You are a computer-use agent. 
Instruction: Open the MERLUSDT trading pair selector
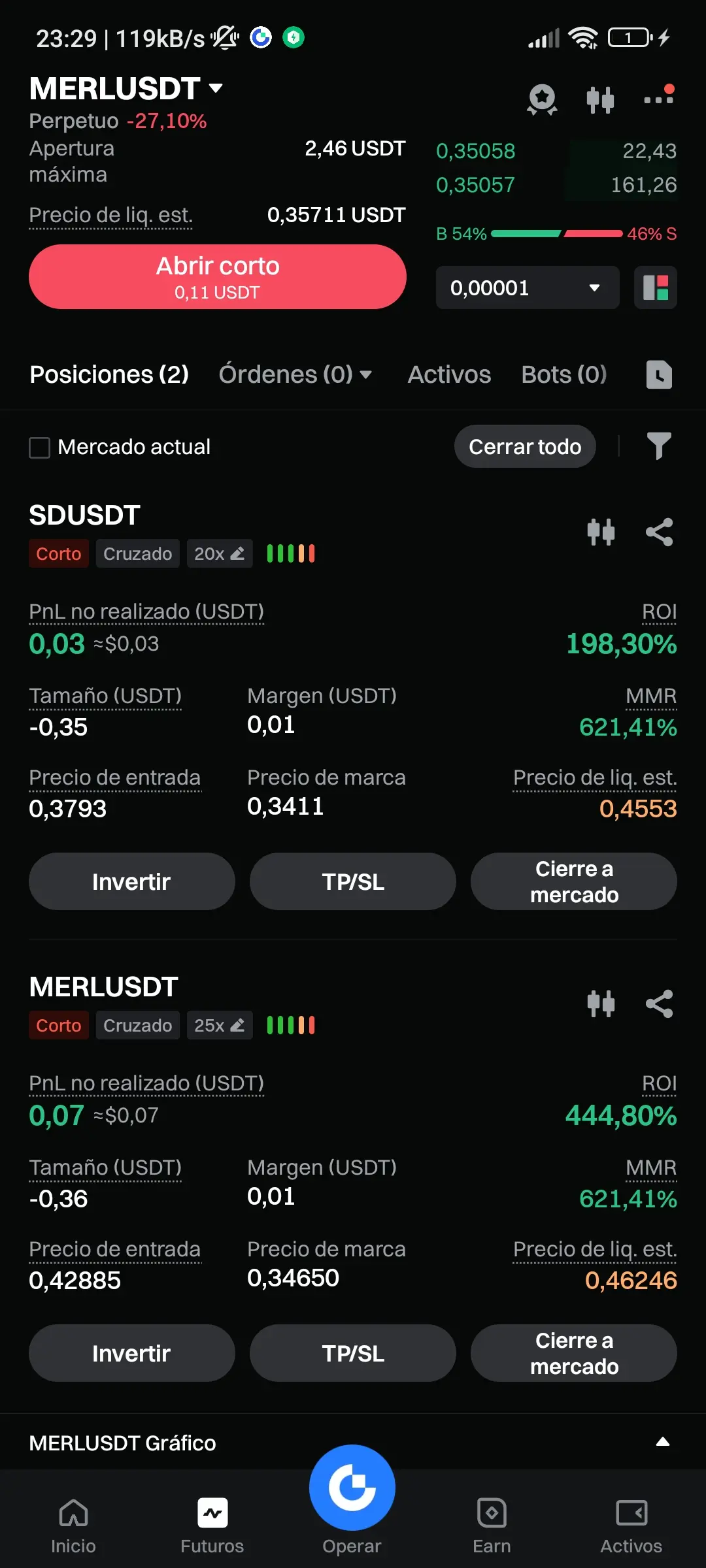pyautogui.click(x=126, y=88)
